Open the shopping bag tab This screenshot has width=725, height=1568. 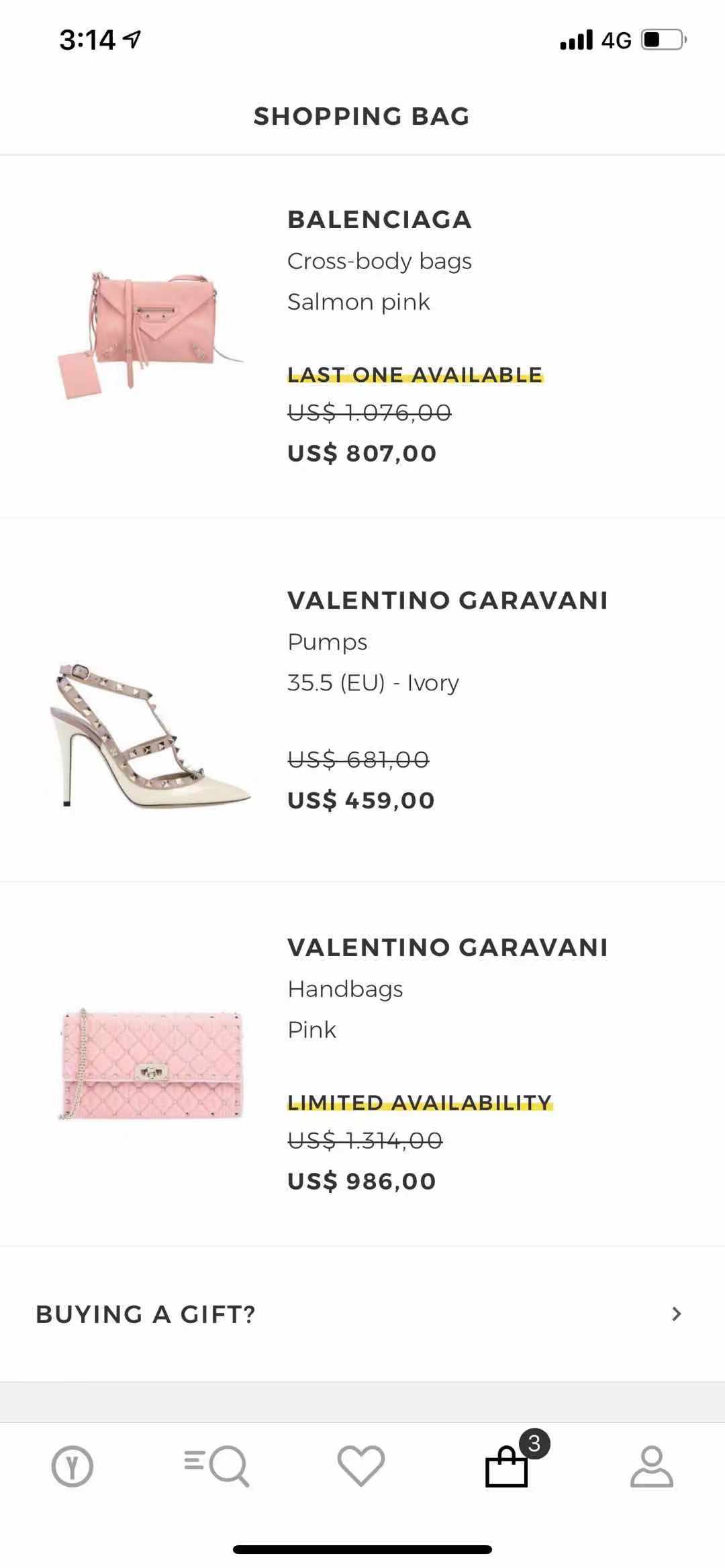[507, 1467]
